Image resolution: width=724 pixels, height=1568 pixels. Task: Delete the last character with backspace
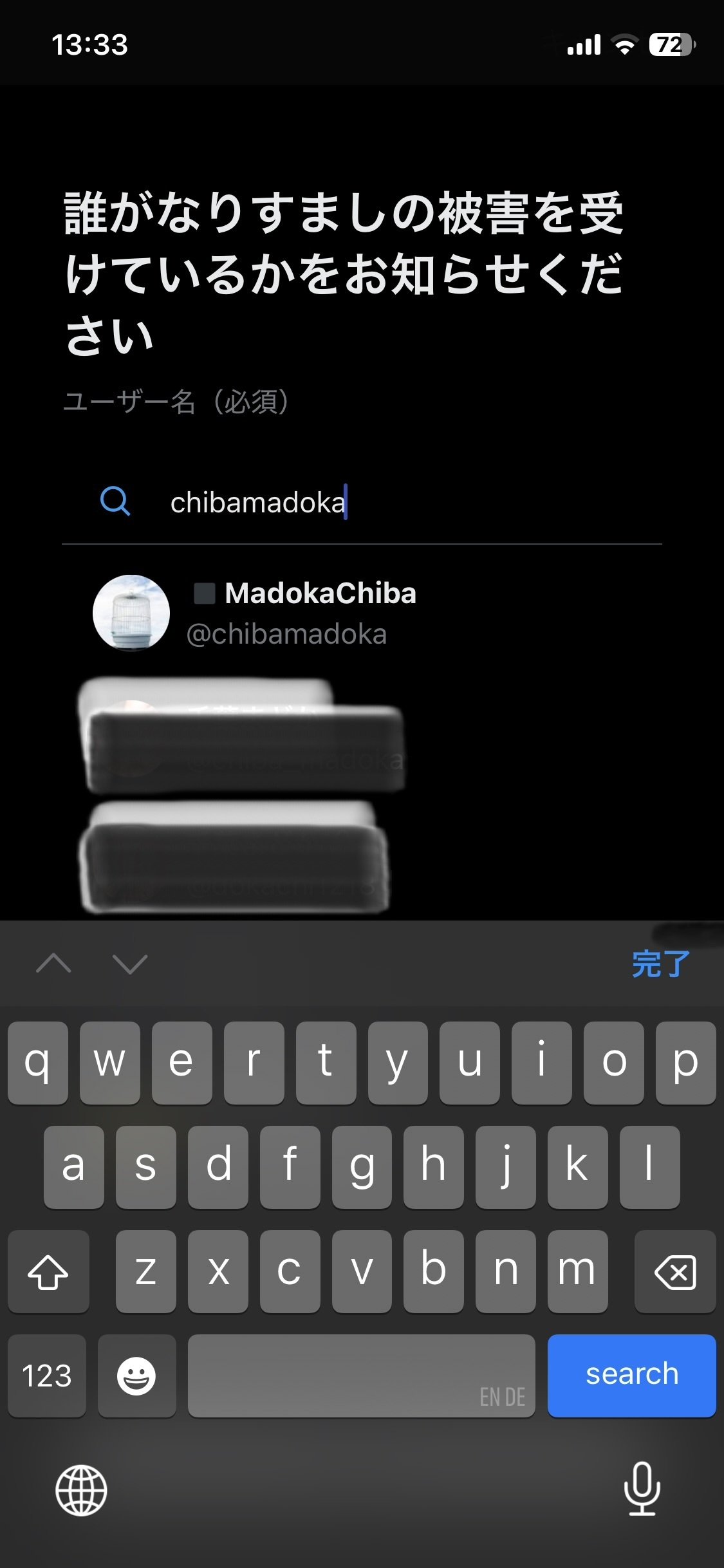click(x=674, y=1271)
